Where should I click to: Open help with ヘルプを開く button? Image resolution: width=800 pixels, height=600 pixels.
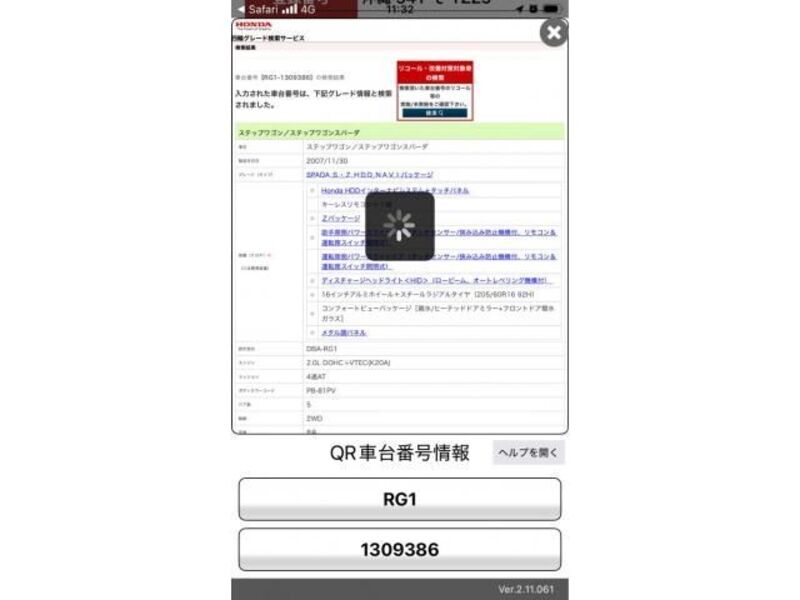pos(528,453)
